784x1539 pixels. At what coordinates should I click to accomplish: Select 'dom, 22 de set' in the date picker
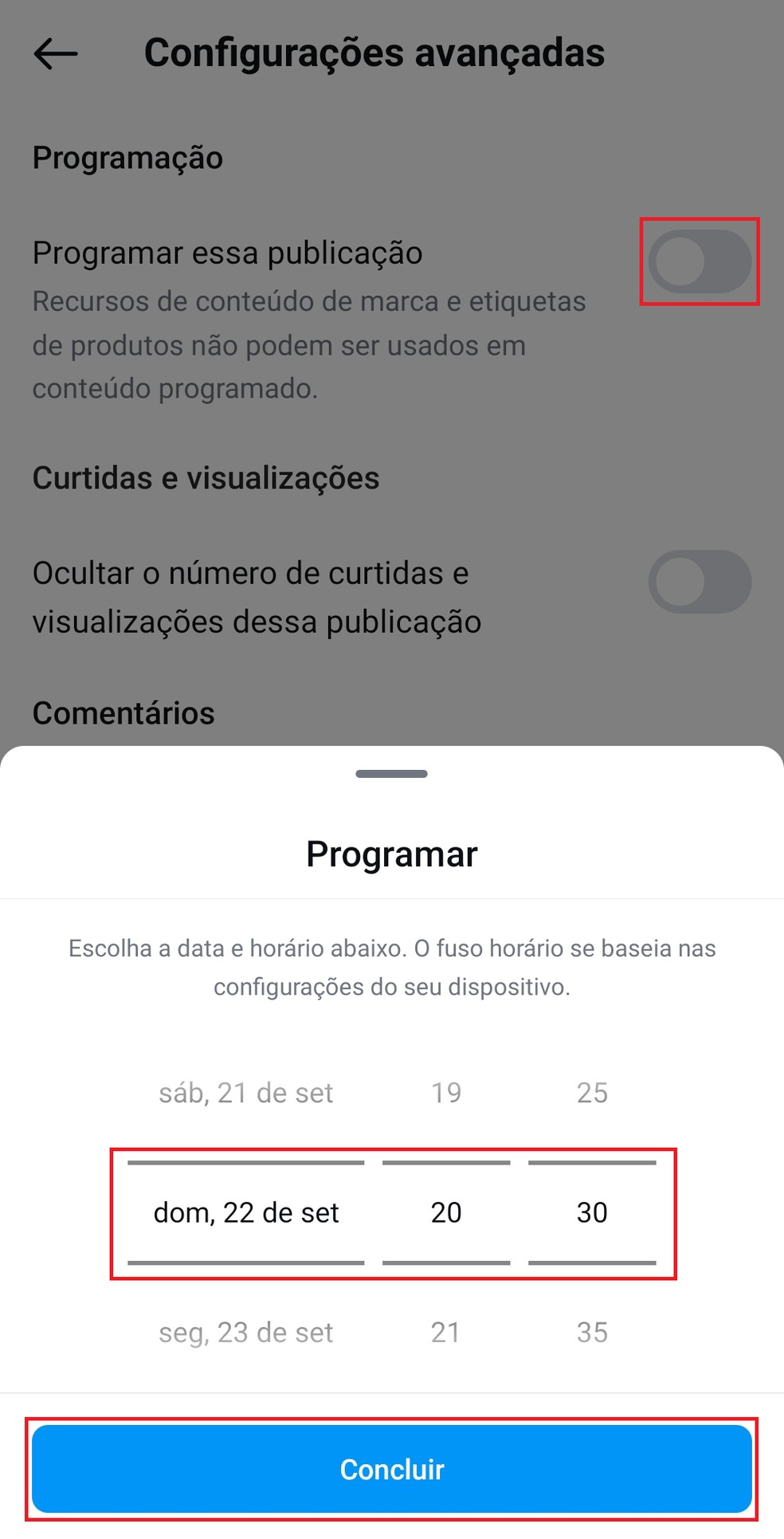245,1212
